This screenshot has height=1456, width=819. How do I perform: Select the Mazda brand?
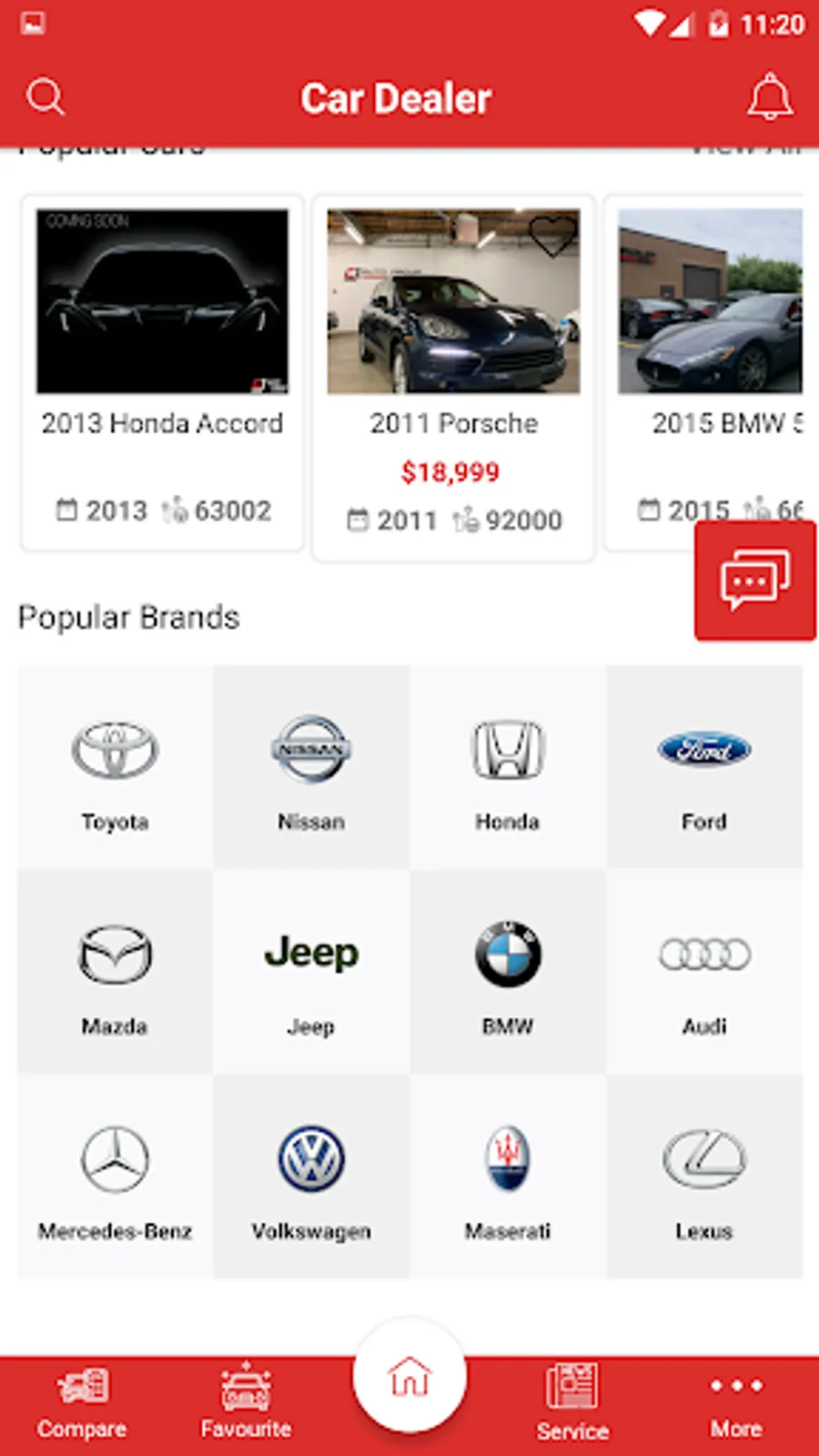tap(115, 971)
